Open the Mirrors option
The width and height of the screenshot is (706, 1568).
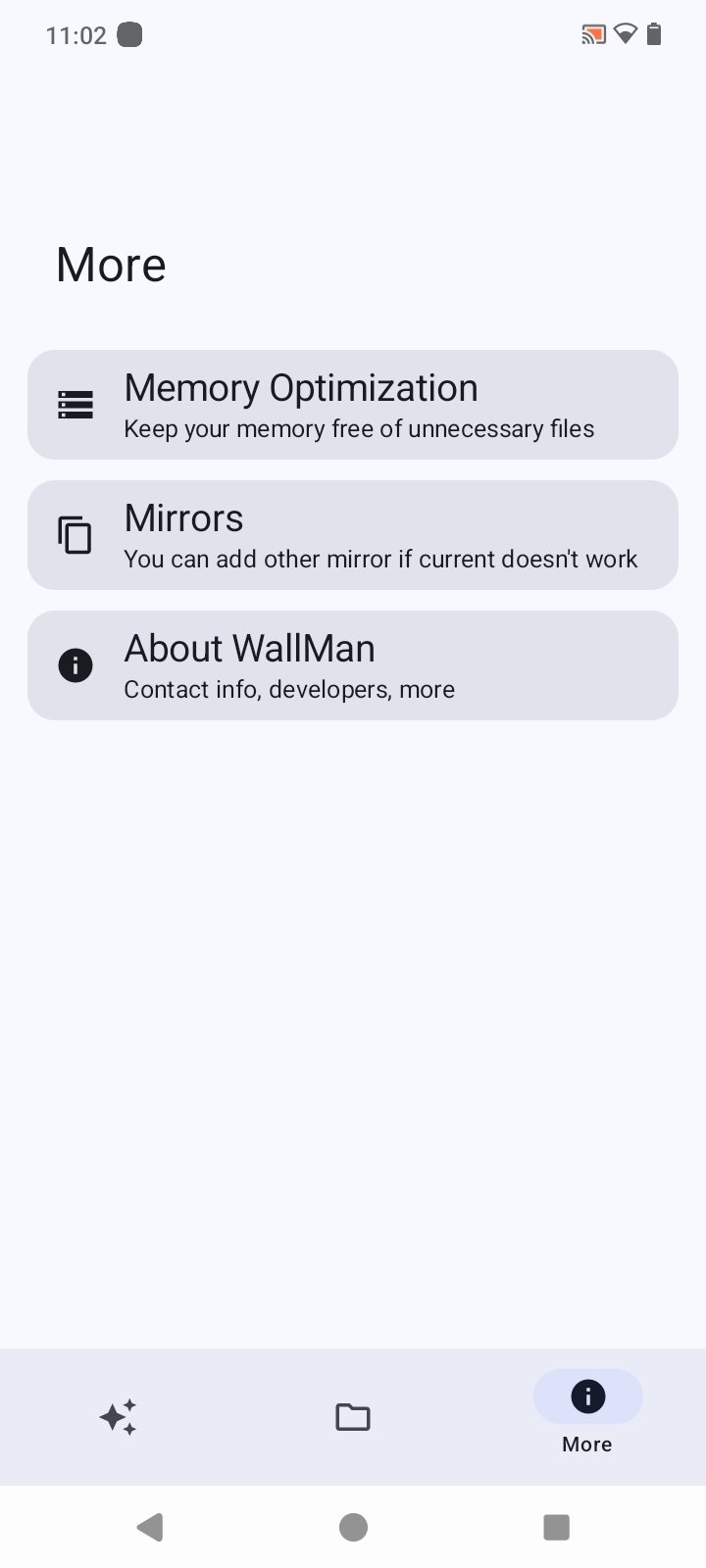click(x=353, y=535)
